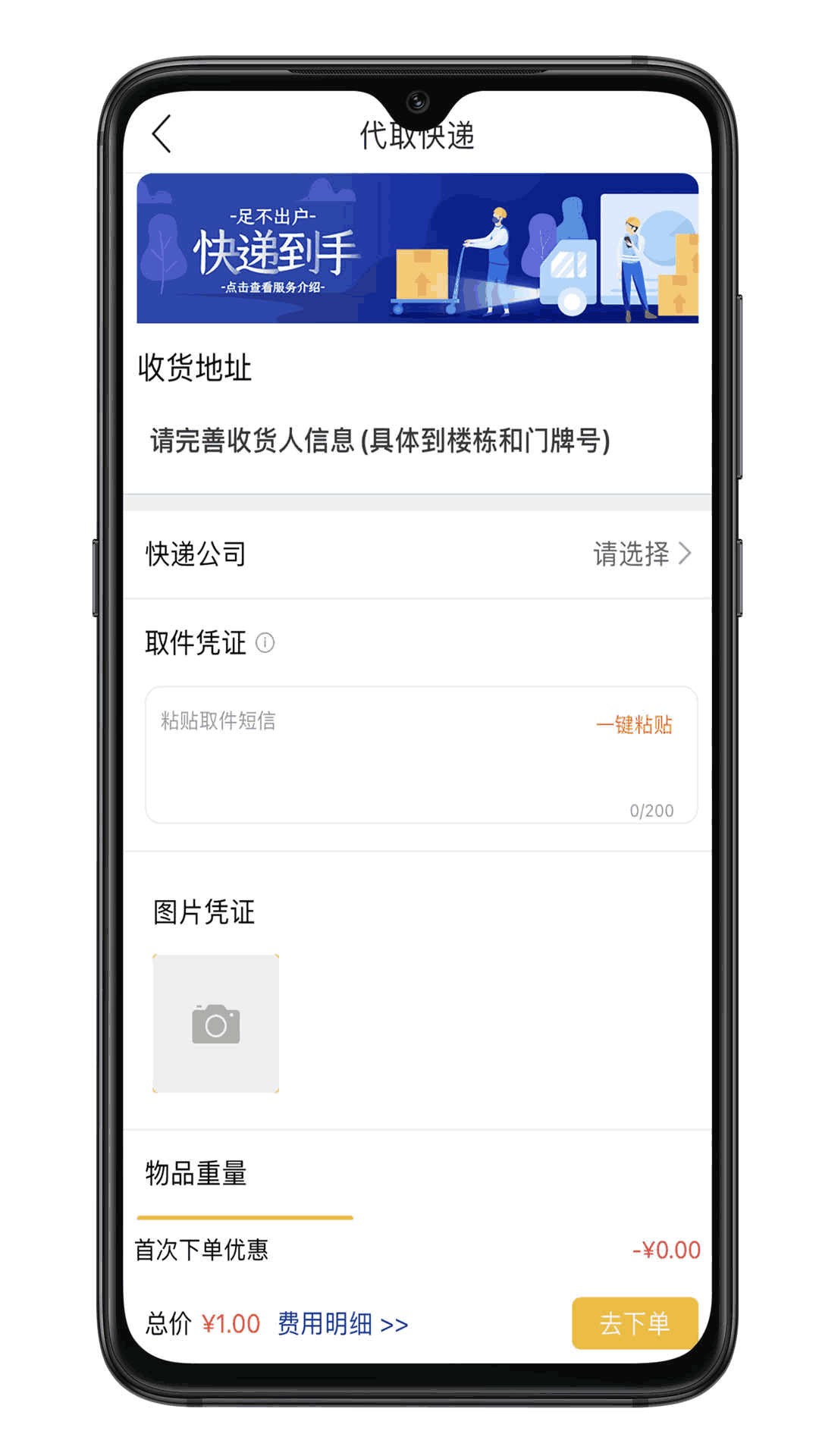Open the 快递到手 service intro banner
Viewport: 819px width, 1456px height.
click(x=417, y=248)
